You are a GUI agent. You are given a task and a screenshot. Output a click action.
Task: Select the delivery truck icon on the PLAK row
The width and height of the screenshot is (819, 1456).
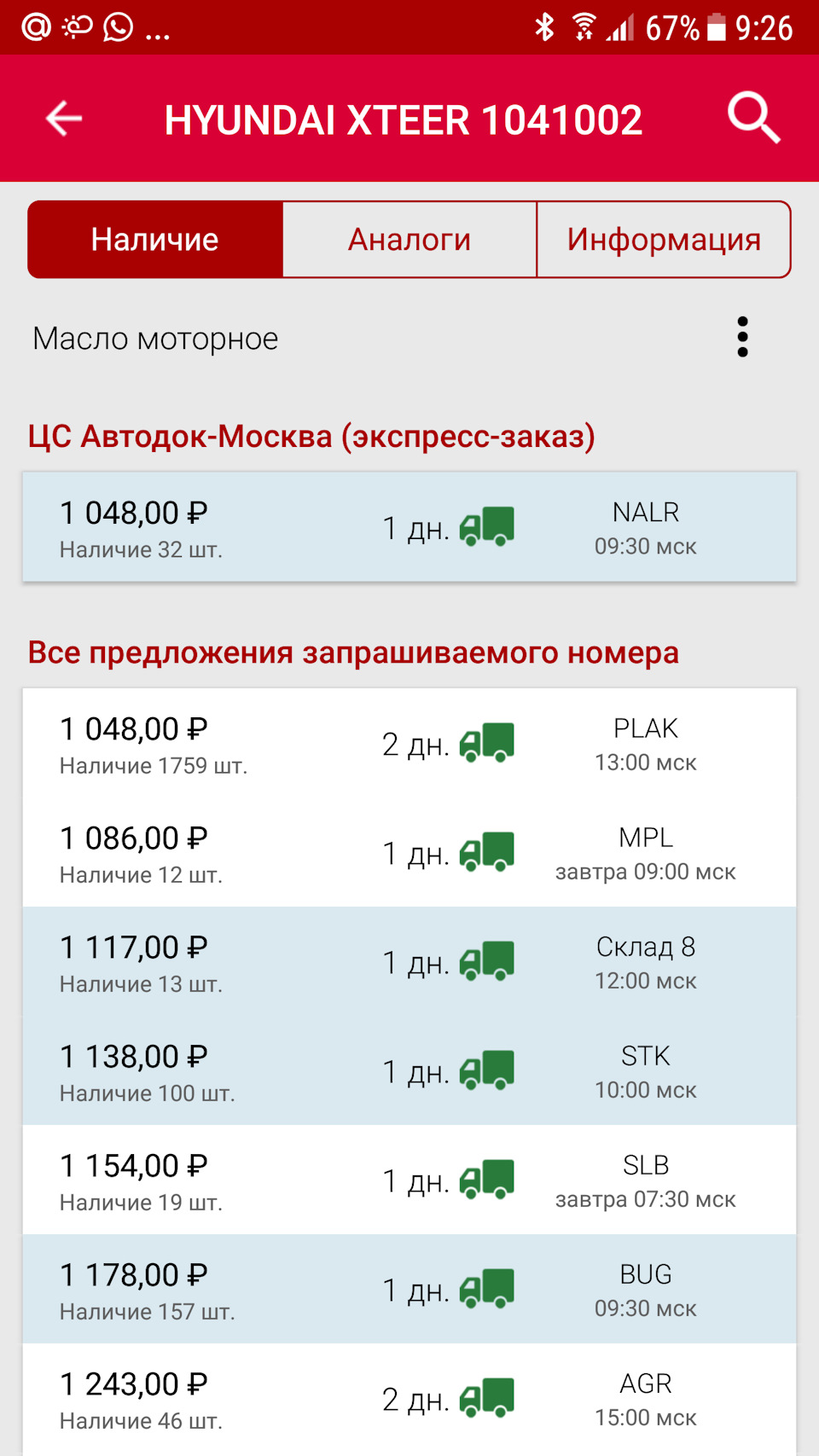(x=488, y=743)
